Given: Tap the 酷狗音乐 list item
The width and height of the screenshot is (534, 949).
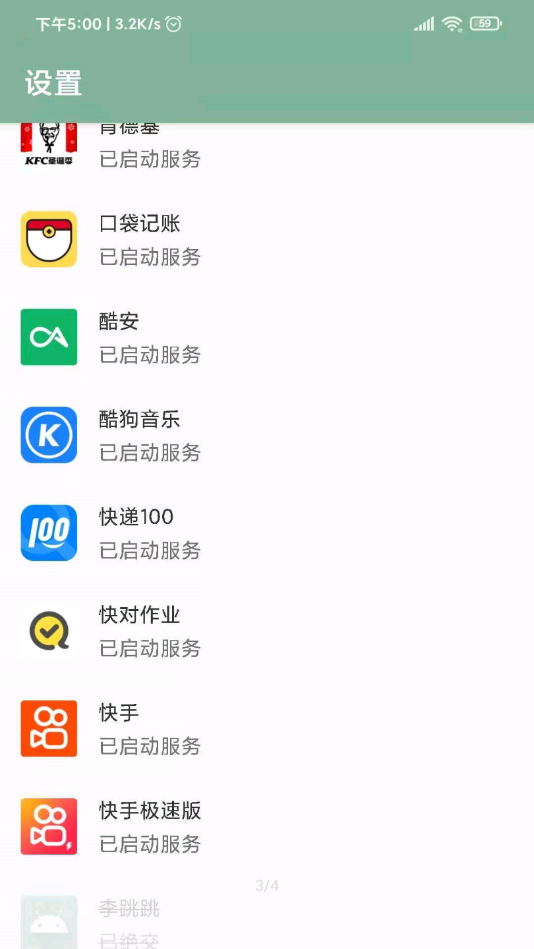Looking at the screenshot, I should pos(267,435).
